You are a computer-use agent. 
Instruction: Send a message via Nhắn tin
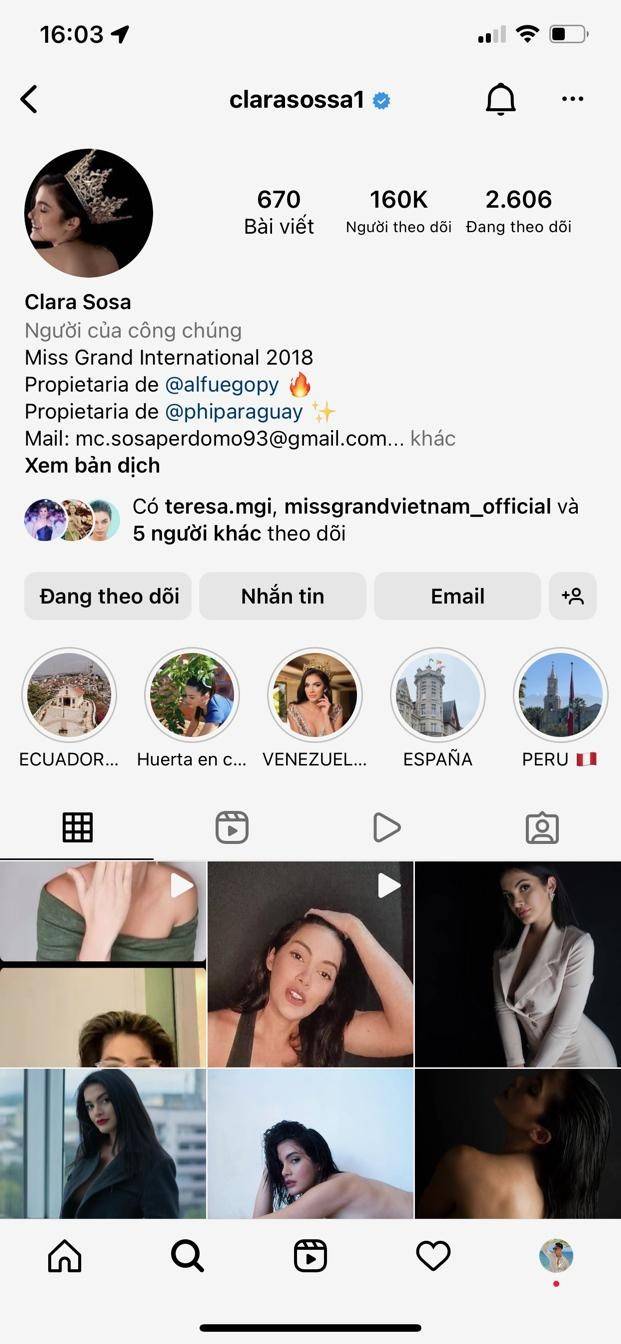(x=283, y=596)
